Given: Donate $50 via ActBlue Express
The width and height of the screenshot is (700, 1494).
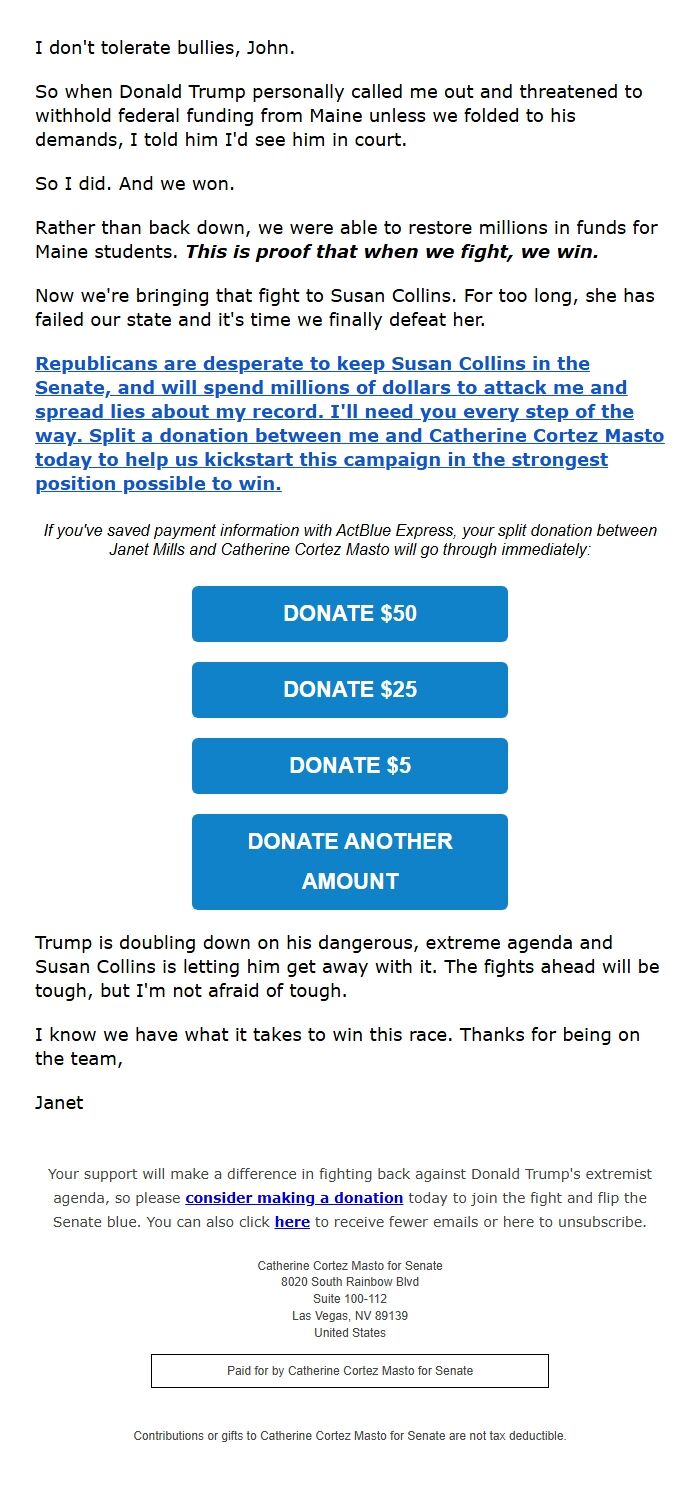Looking at the screenshot, I should [349, 614].
